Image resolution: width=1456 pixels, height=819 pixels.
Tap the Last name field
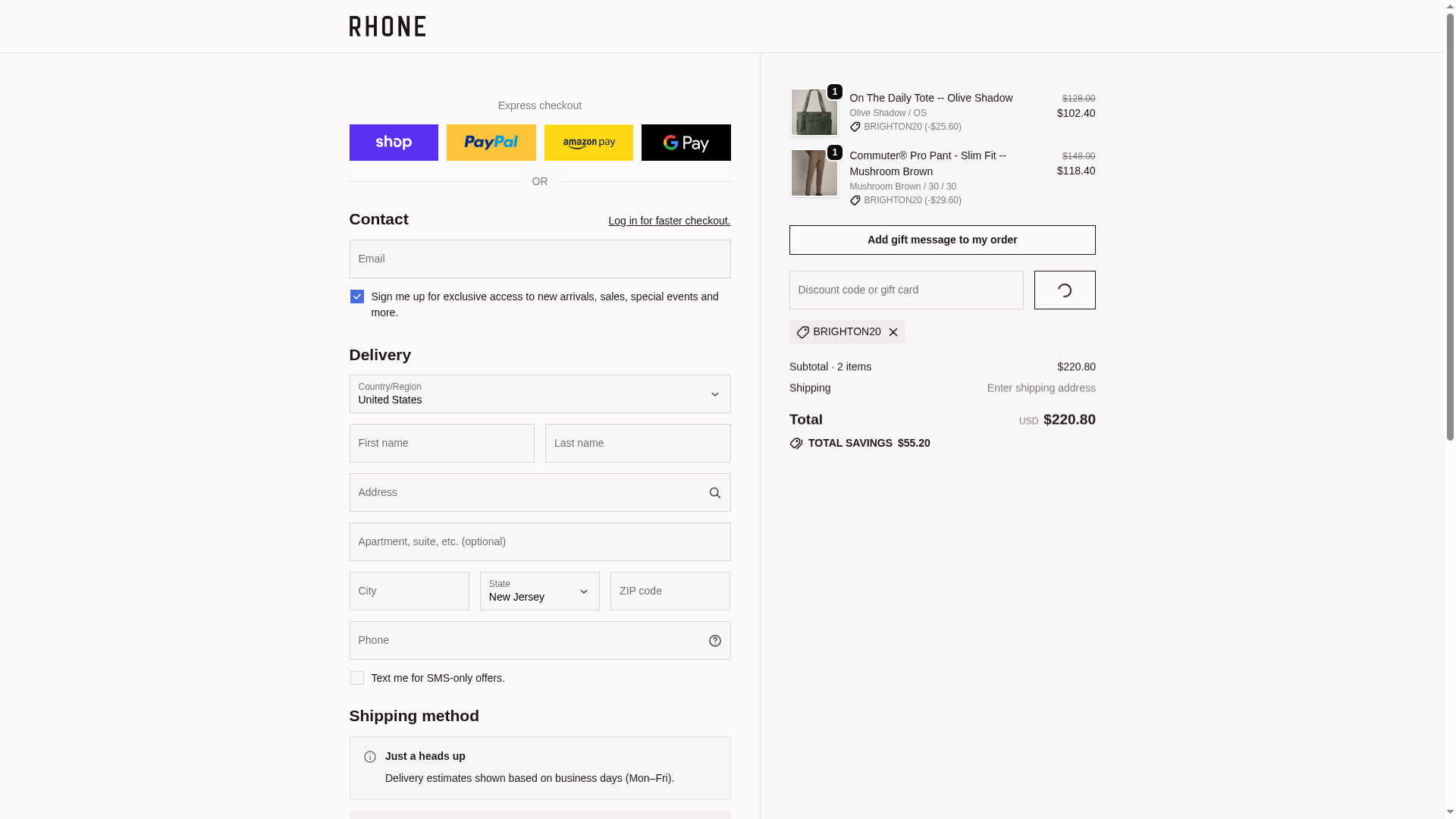(637, 444)
